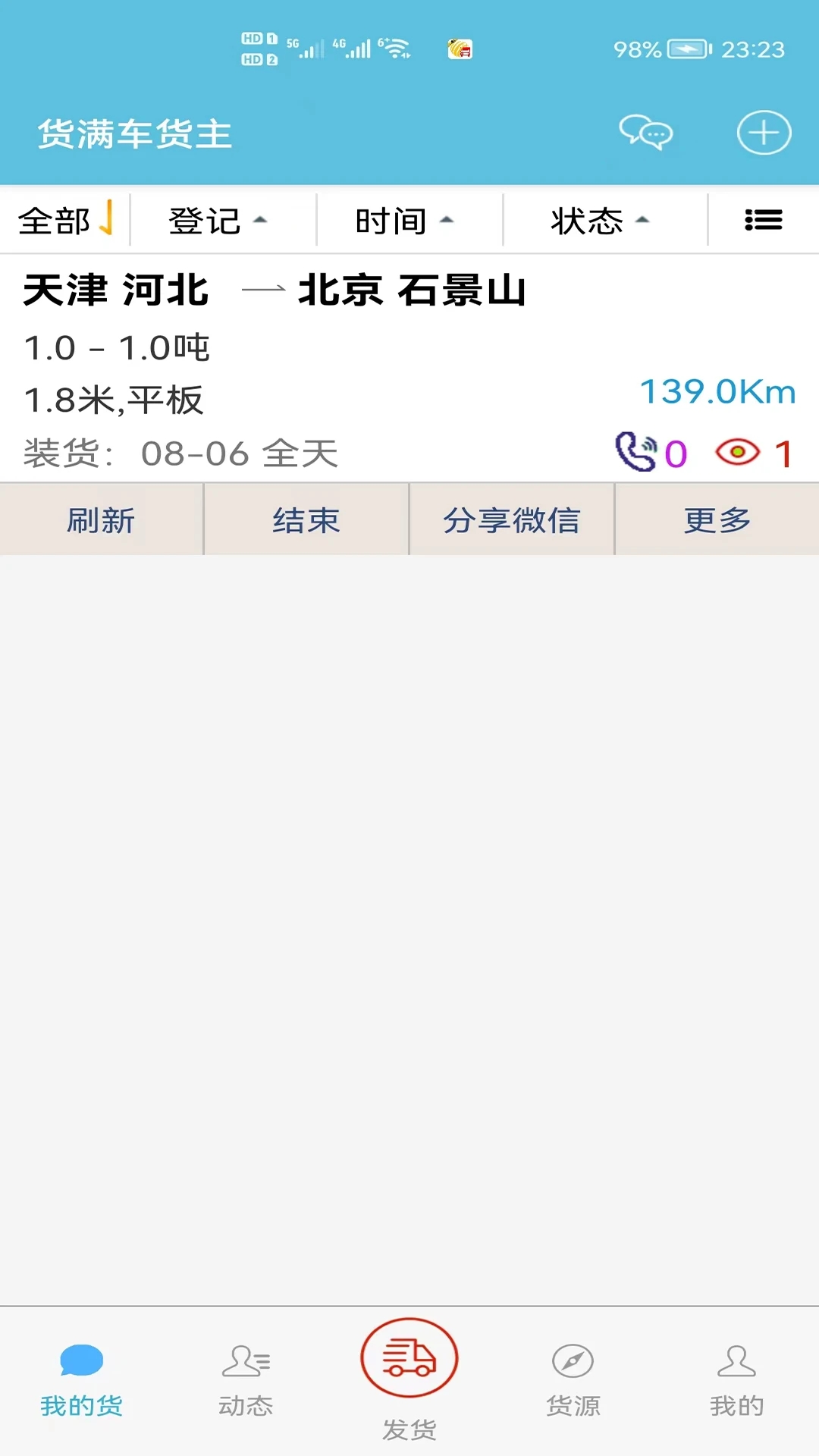
Task: Open the list view icon in the filter bar
Action: pos(764,220)
